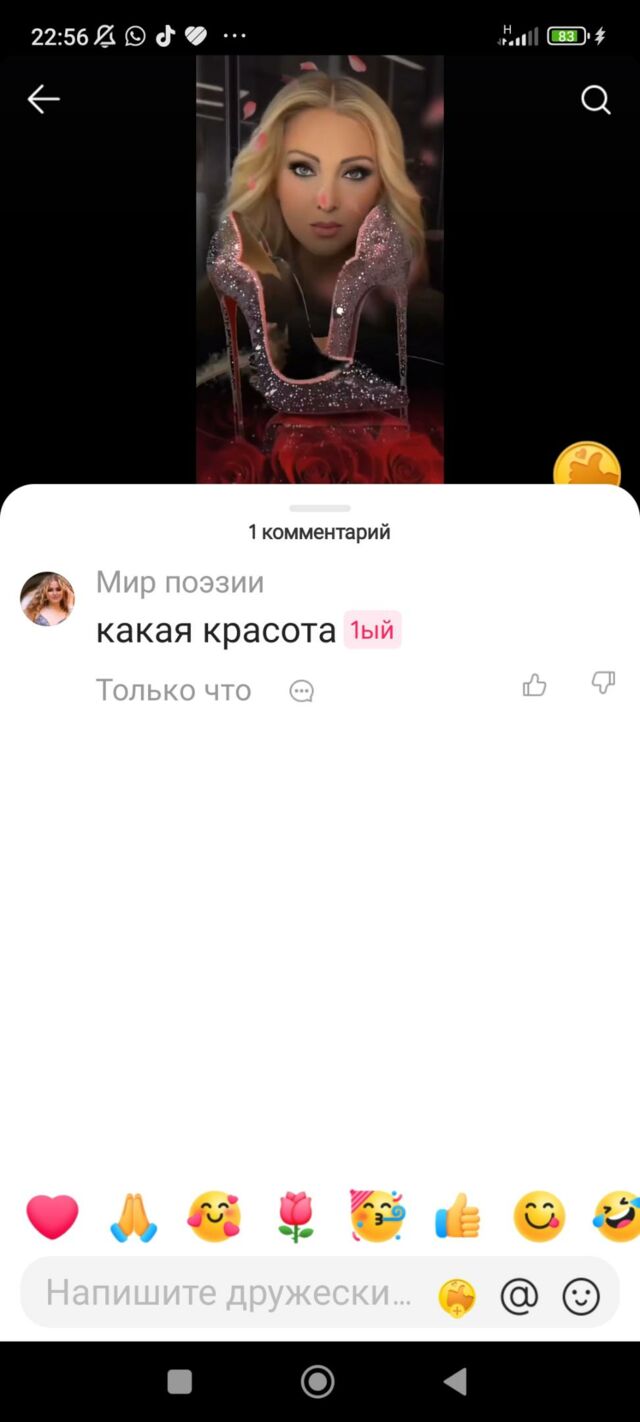640x1422 pixels.
Task: Open the author name Мир поэзии
Action: pyautogui.click(x=180, y=582)
